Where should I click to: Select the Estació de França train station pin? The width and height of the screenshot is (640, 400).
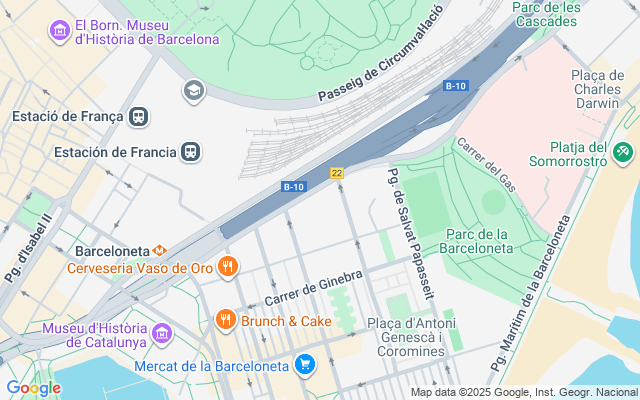(138, 116)
